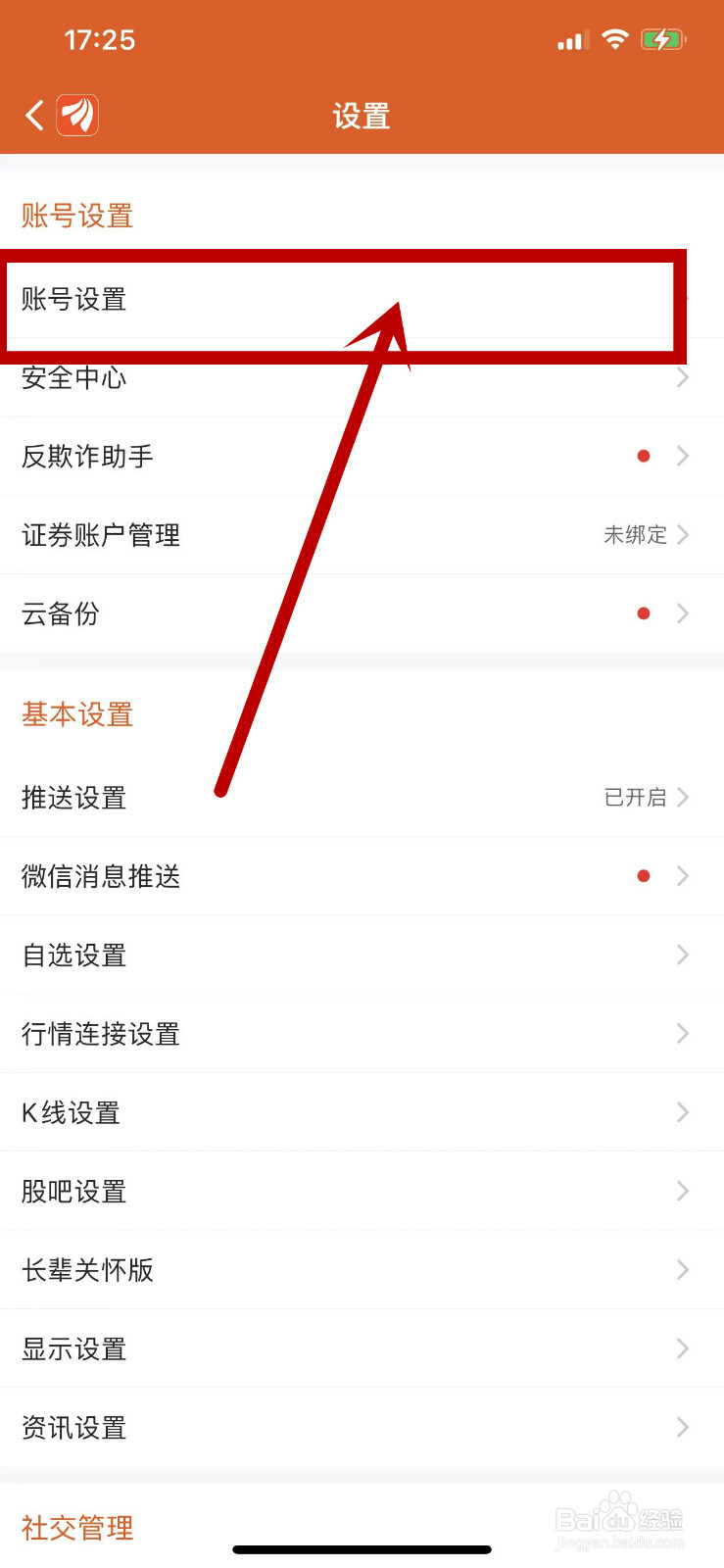Open K线设置 chart options
The width and height of the screenshot is (724, 1568).
click(362, 1112)
